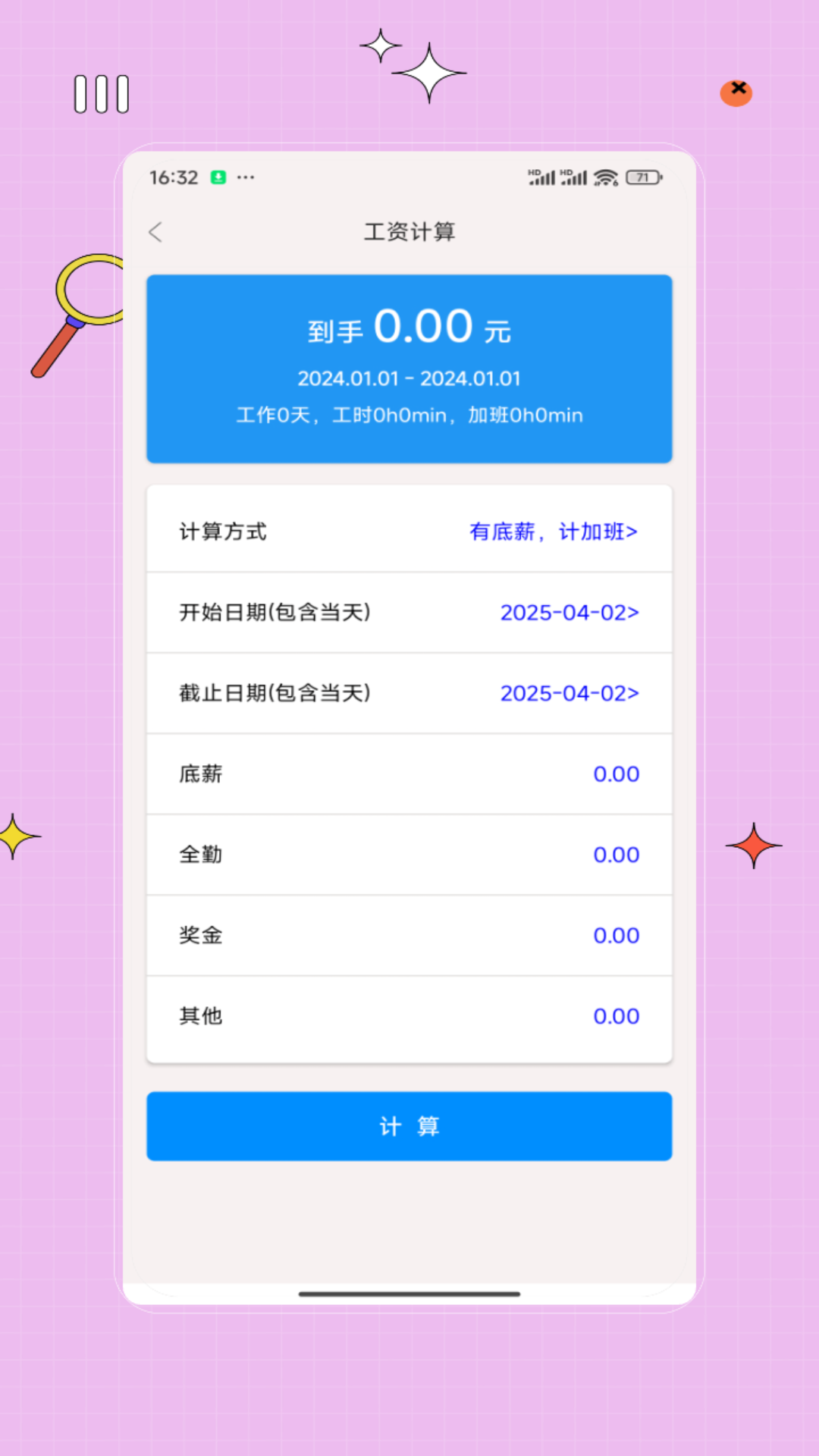Open the end date 2025-04-02 picker
819x1456 pixels.
[570, 693]
